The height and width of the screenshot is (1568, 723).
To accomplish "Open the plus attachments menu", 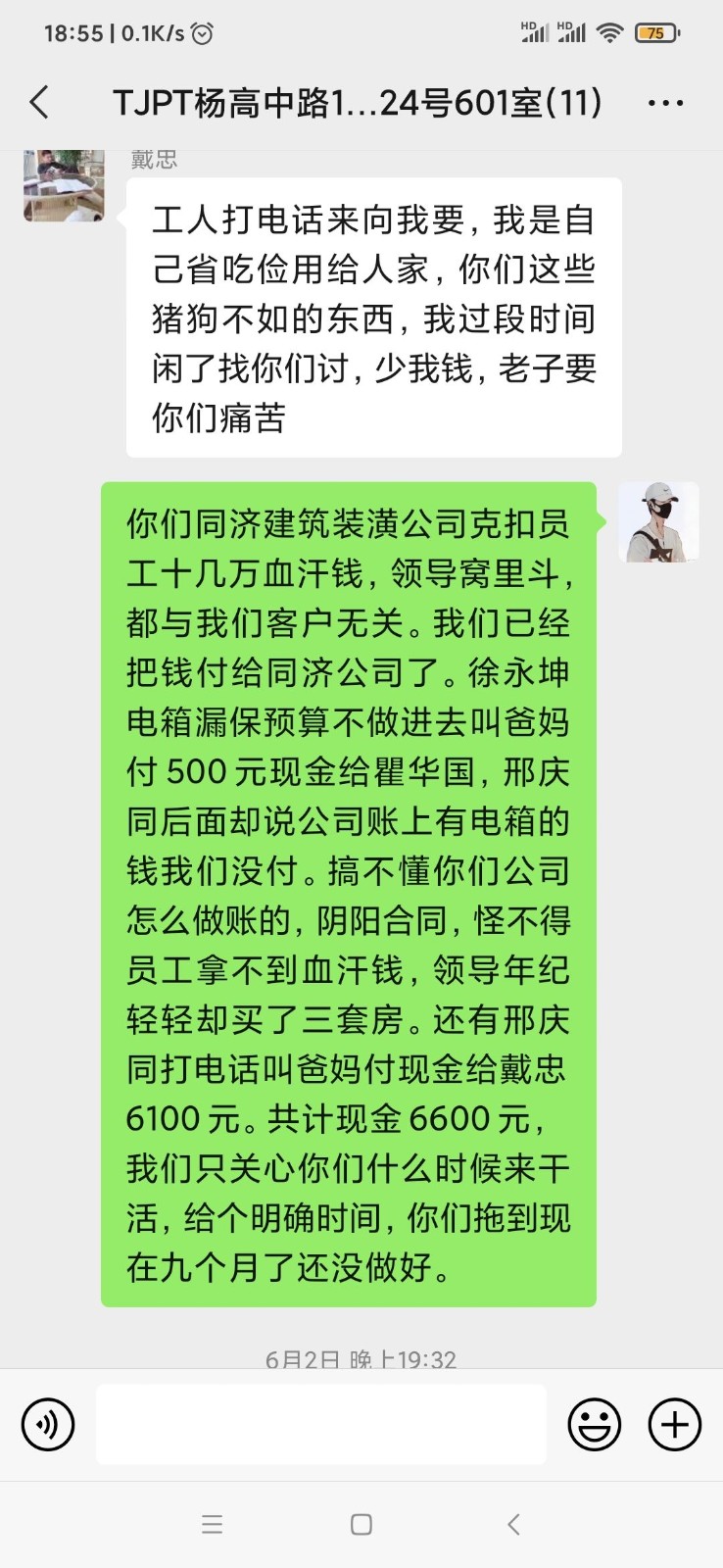I will coord(675,1424).
